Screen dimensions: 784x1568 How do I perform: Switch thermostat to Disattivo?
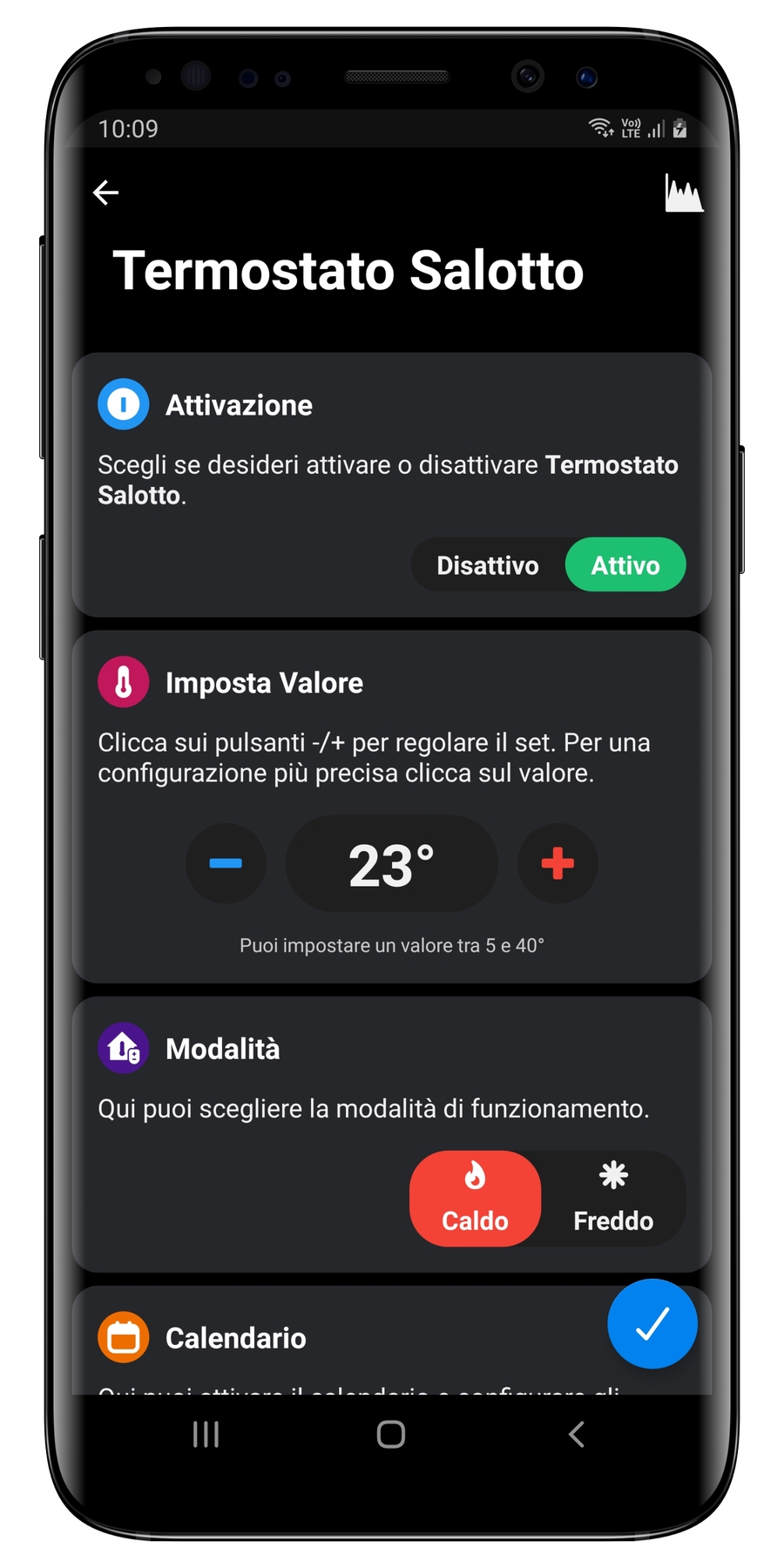tap(487, 565)
